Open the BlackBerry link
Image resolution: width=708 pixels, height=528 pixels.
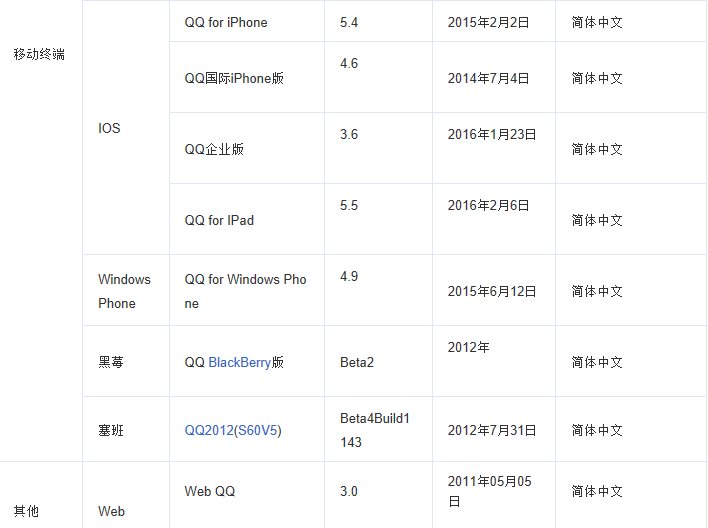click(239, 362)
